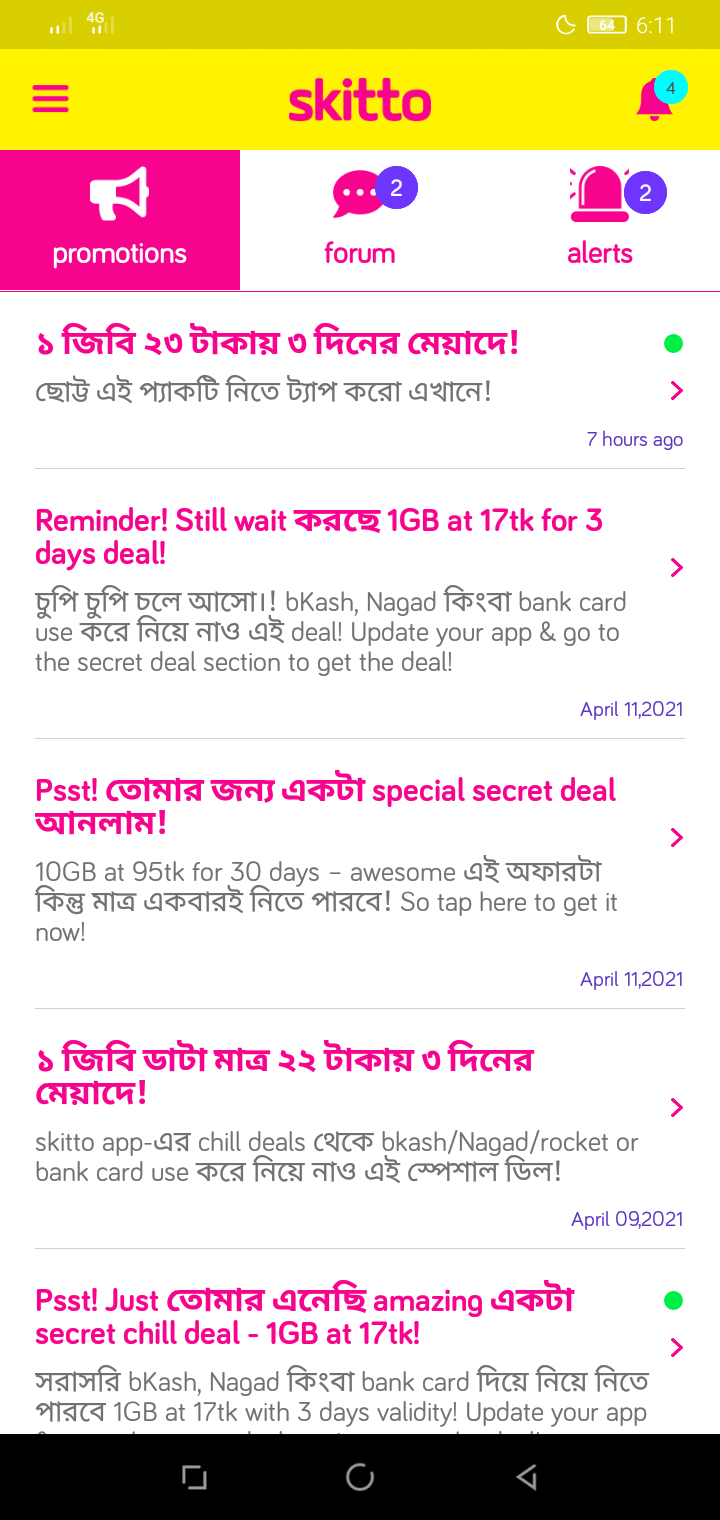The image size is (720, 1520).
Task: Switch to the alerts tab
Action: click(600, 220)
